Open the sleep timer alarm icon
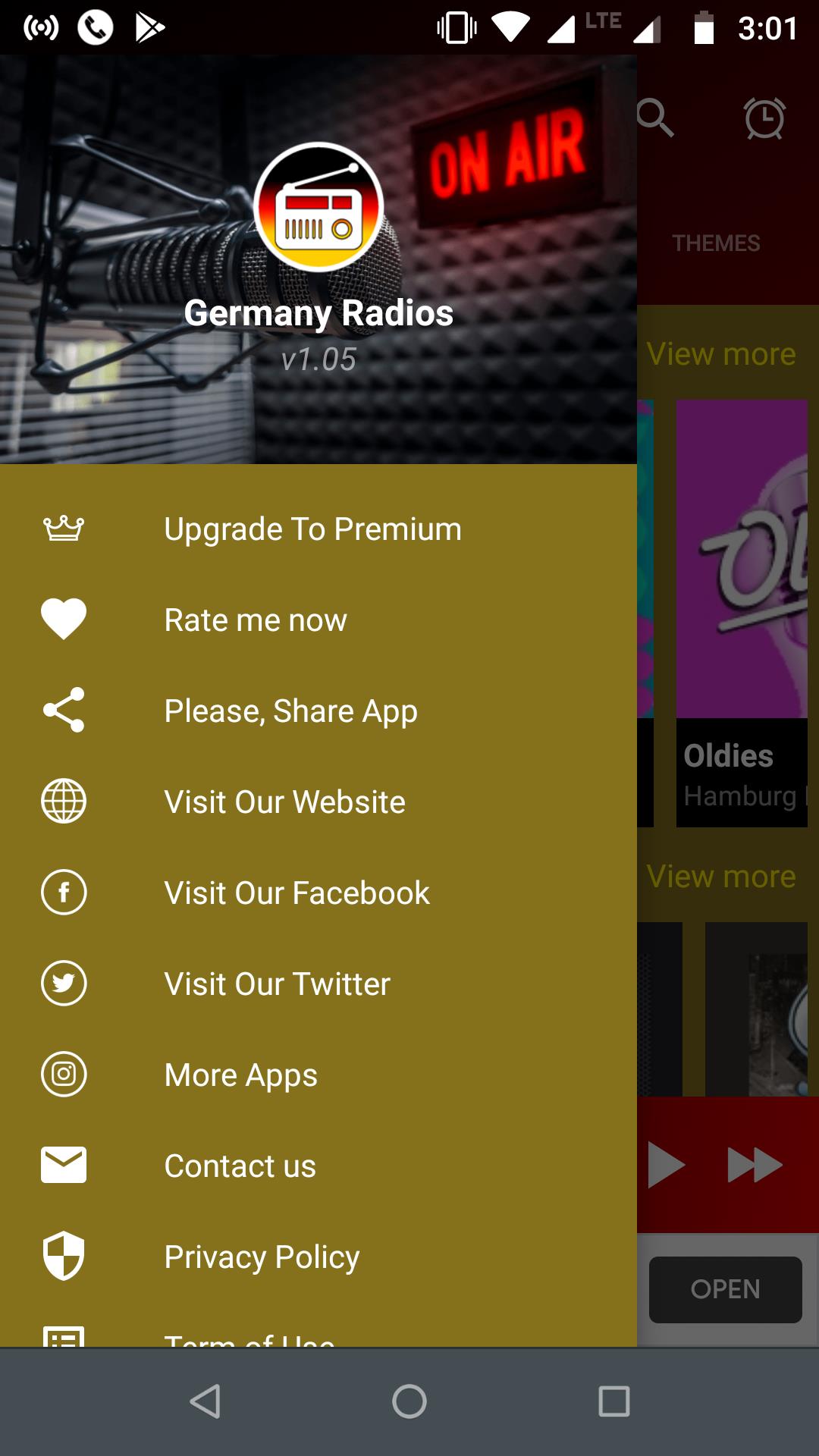Viewport: 819px width, 1456px height. pos(764,118)
